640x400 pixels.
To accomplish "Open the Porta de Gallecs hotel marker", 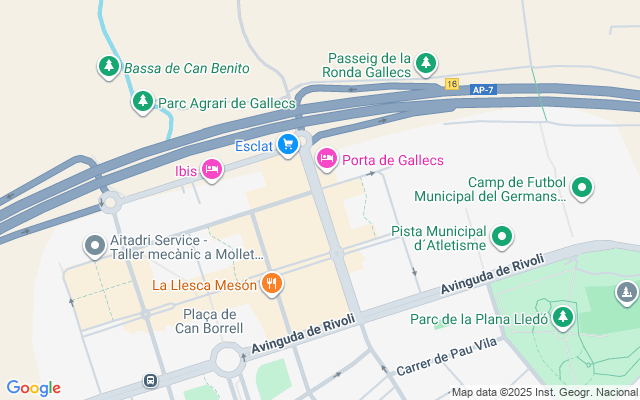I will click(327, 159).
